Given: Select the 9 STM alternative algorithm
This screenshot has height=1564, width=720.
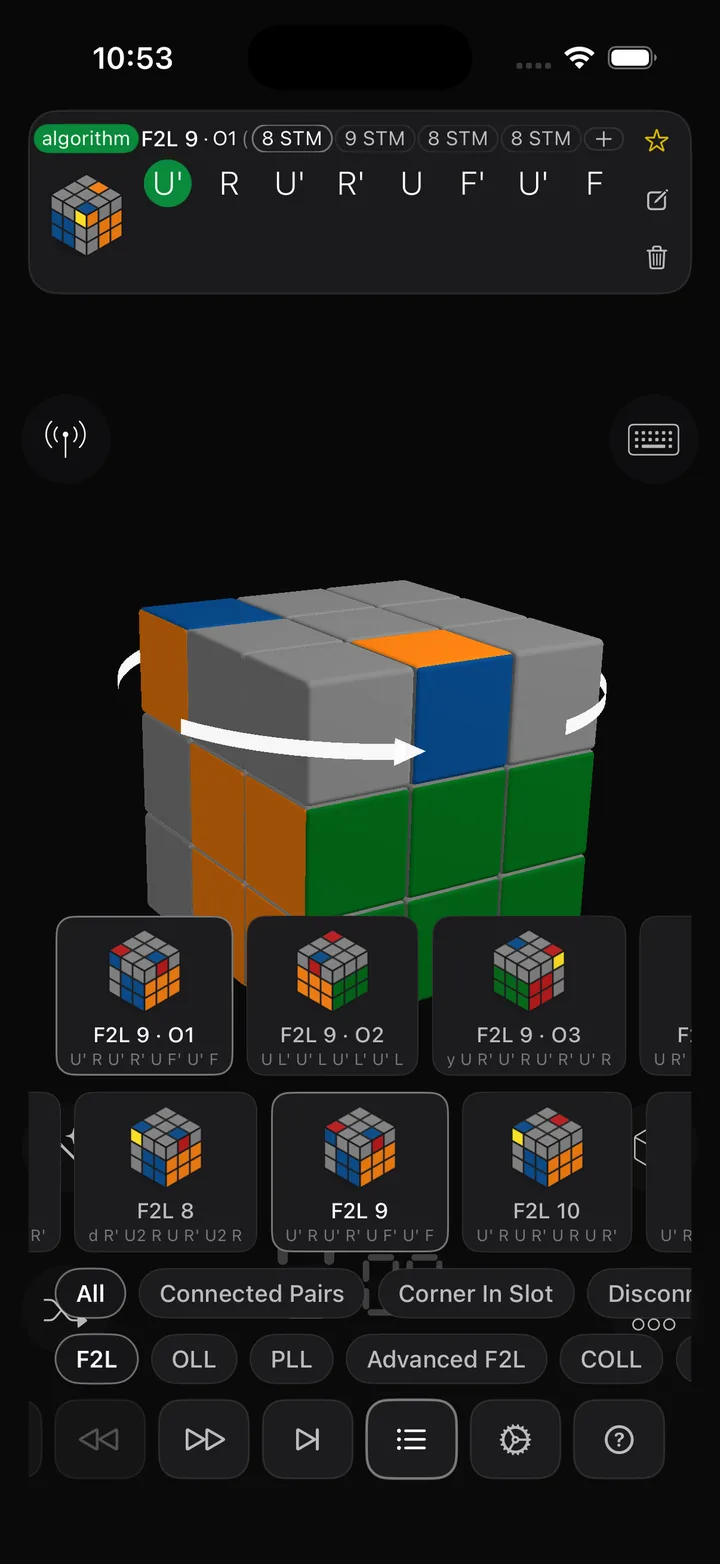Looking at the screenshot, I should tap(375, 139).
